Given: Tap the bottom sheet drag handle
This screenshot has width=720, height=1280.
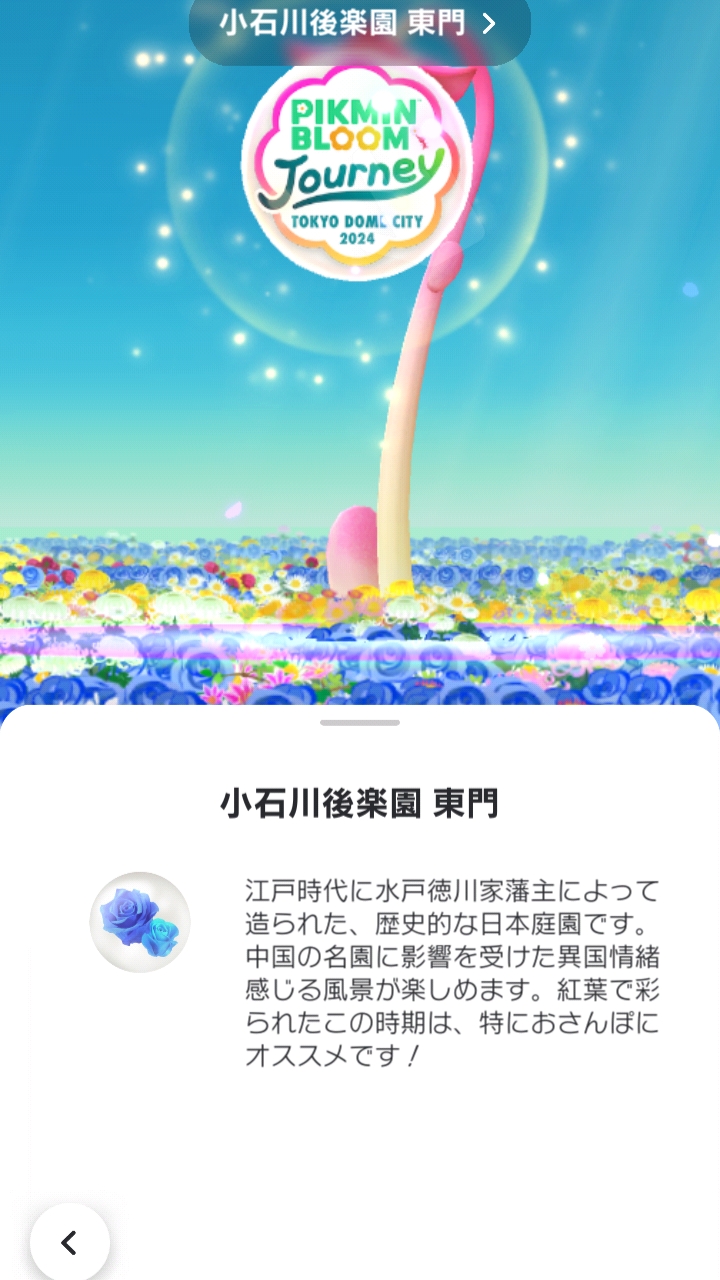Looking at the screenshot, I should pos(360,722).
